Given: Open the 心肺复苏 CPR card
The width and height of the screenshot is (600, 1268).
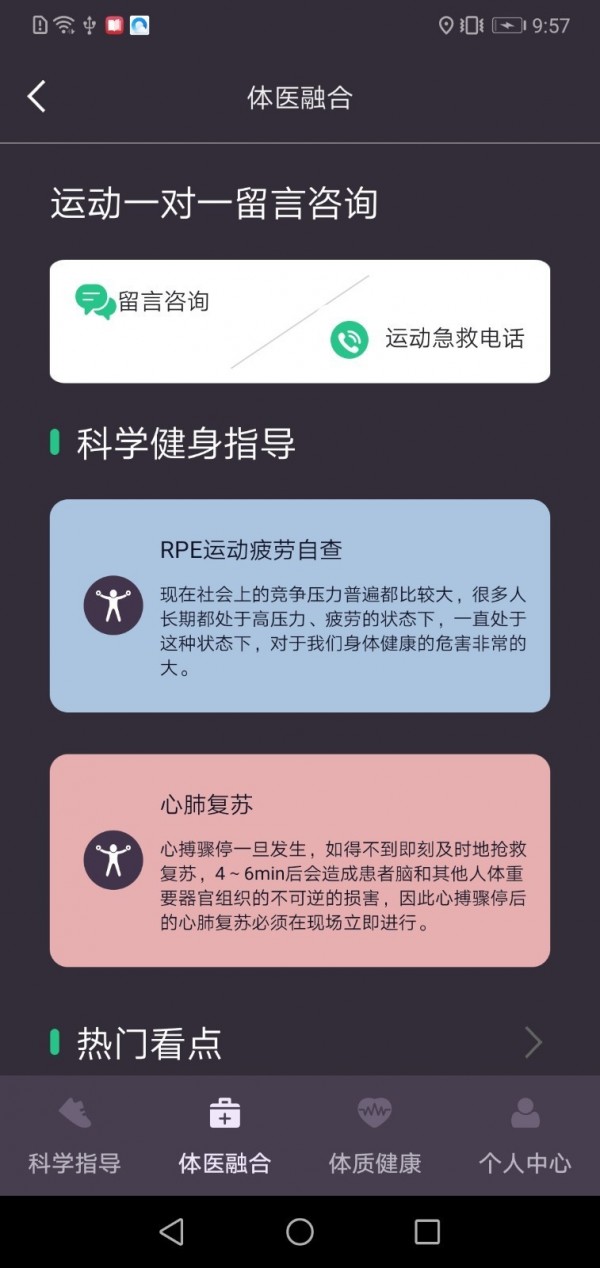Looking at the screenshot, I should click(300, 860).
